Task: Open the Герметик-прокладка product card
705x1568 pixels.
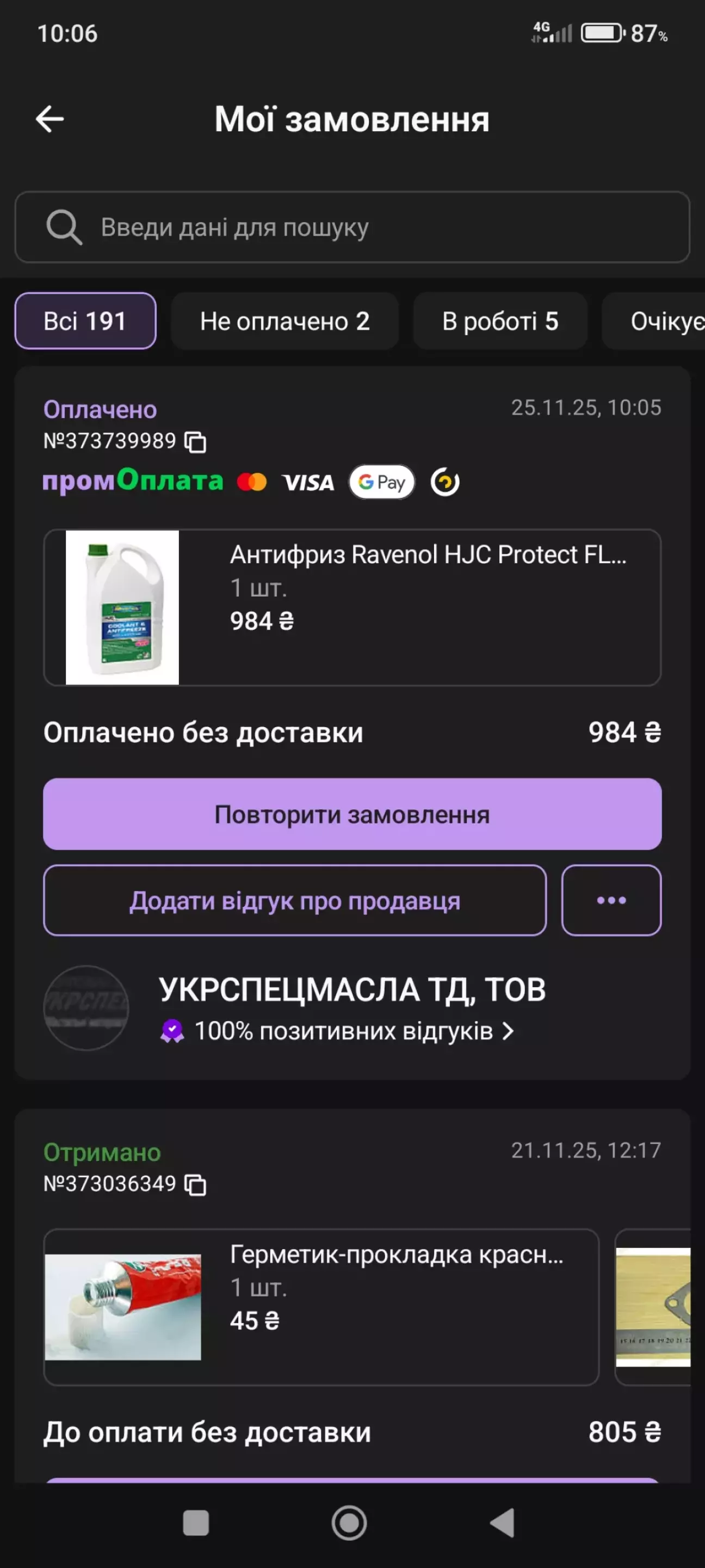Action: 321,1307
